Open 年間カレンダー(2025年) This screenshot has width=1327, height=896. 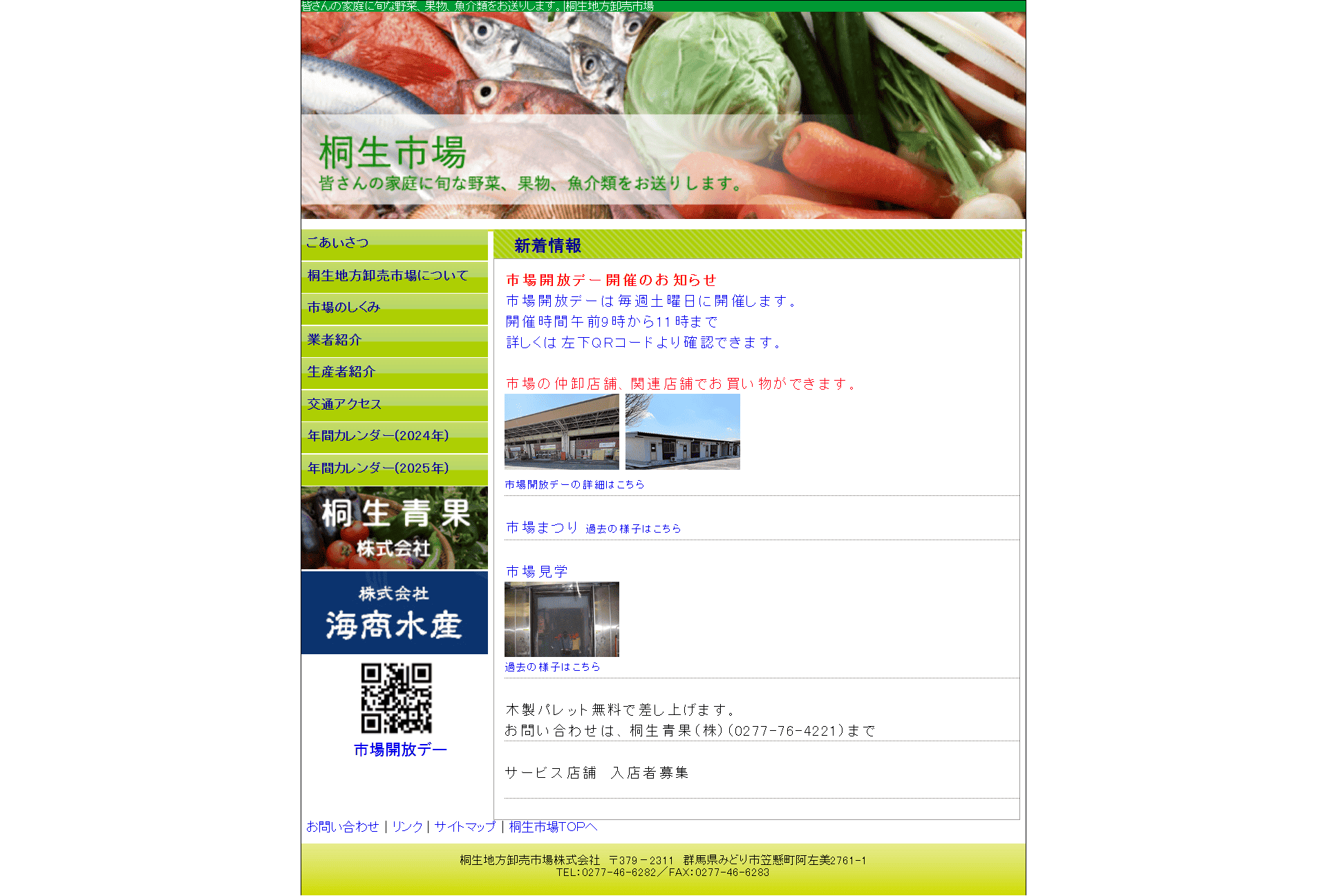pos(378,468)
